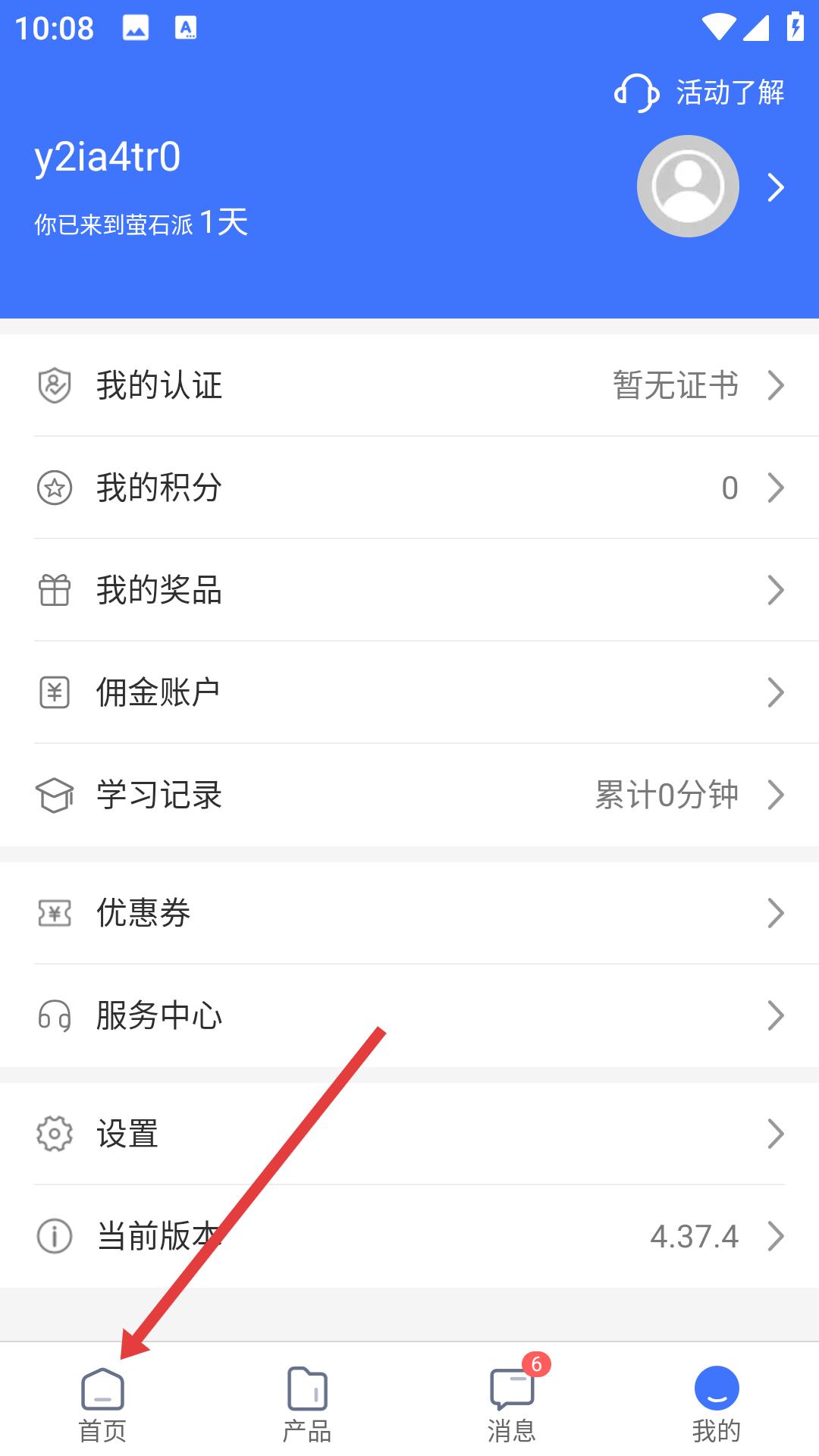Image resolution: width=819 pixels, height=1456 pixels.
Task: Open 佣金账户 commission account
Action: [409, 692]
